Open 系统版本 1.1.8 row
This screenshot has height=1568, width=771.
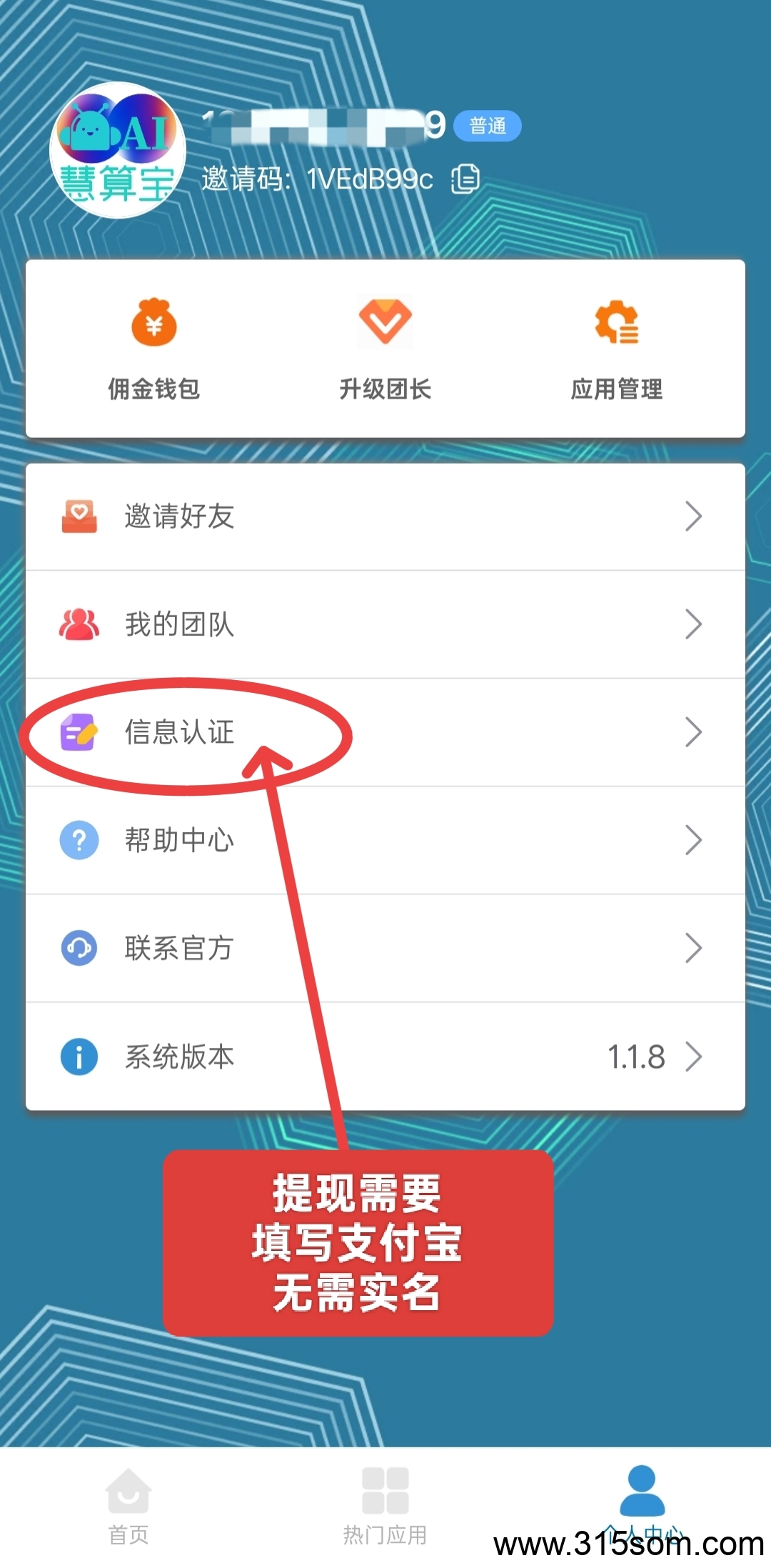pyautogui.click(x=385, y=1057)
